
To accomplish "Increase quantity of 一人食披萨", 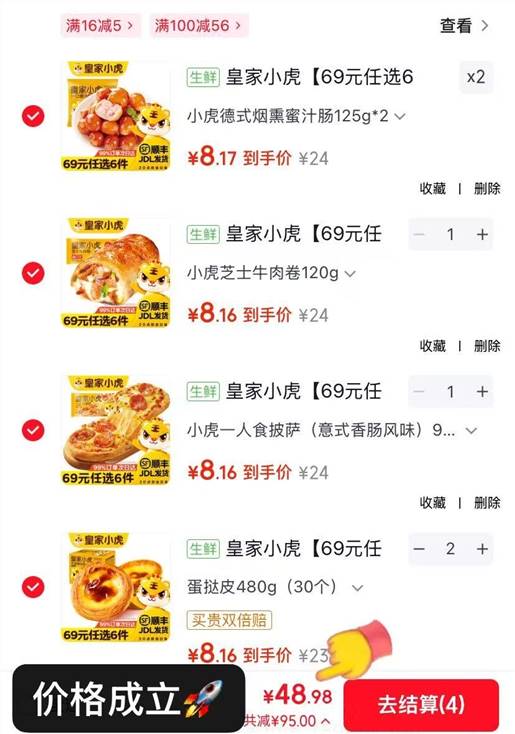I will point(482,391).
